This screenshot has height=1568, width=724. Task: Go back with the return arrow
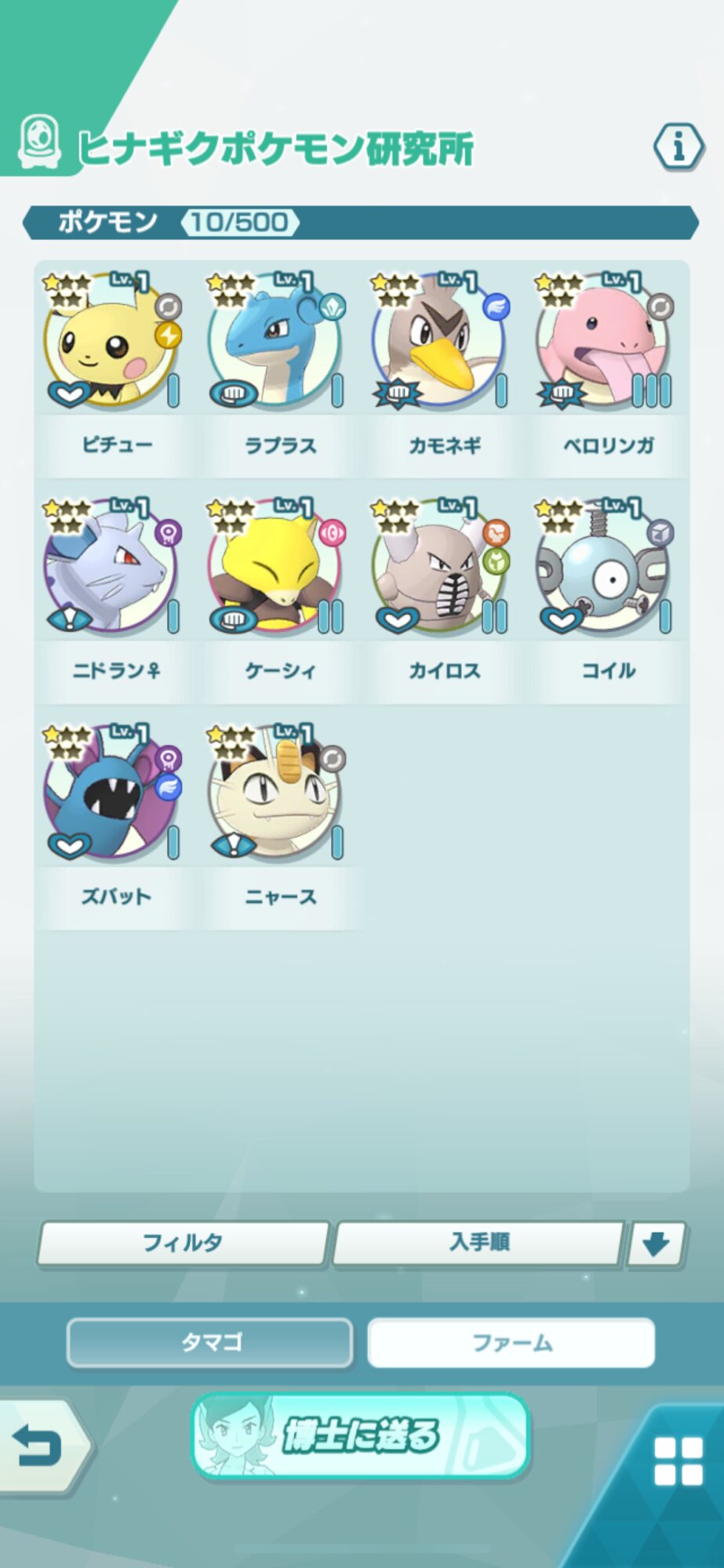coord(39,1445)
